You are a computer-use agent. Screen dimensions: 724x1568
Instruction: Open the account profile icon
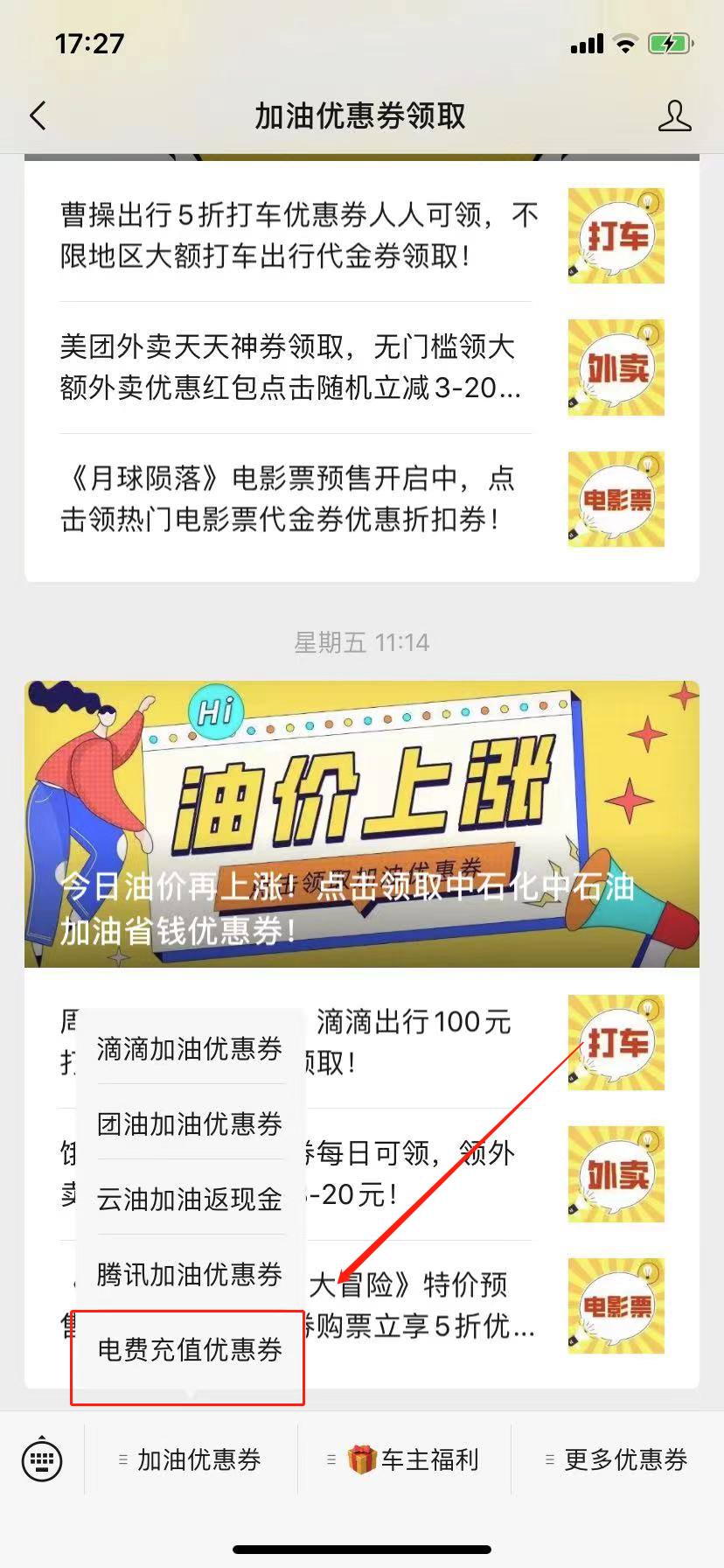click(x=674, y=115)
